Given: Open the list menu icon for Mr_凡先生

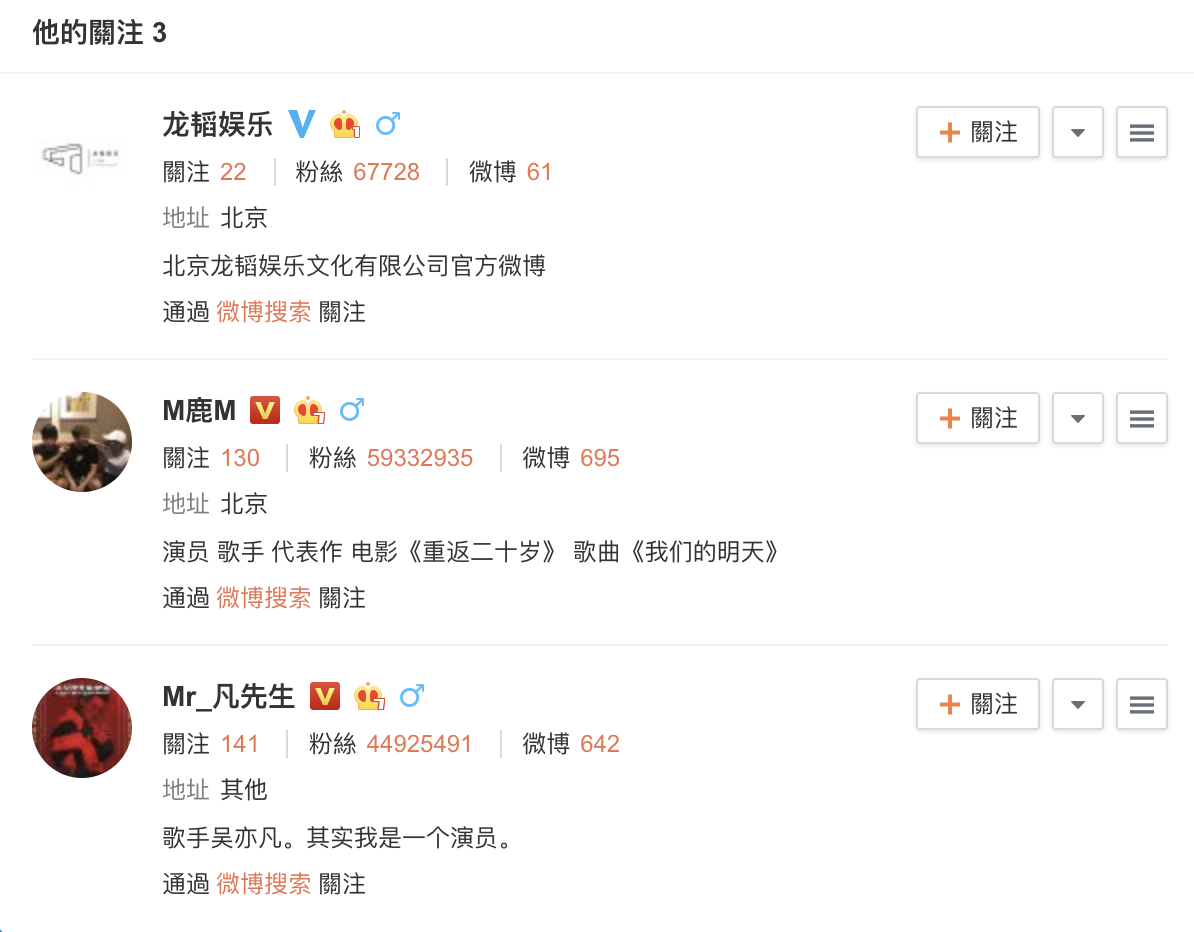Looking at the screenshot, I should [x=1141, y=704].
